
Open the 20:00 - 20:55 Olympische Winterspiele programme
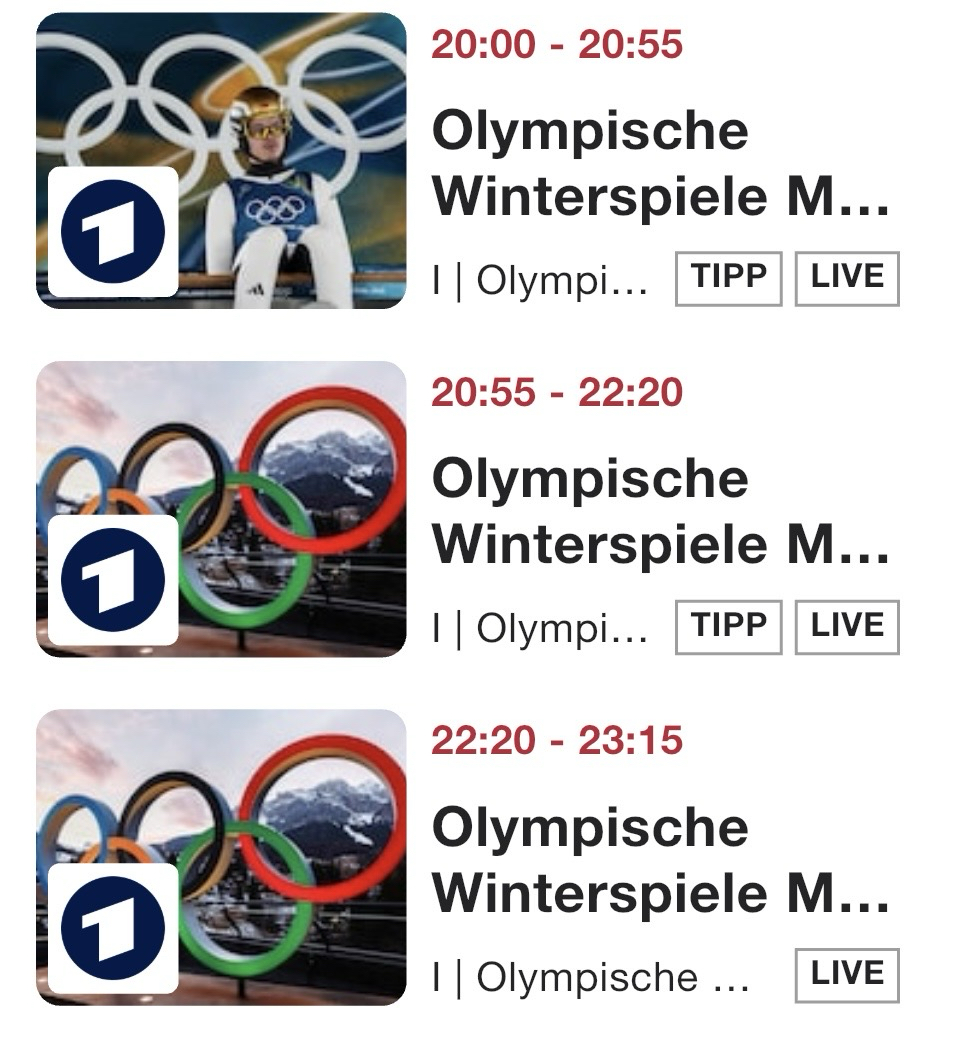pyautogui.click(x=660, y=164)
